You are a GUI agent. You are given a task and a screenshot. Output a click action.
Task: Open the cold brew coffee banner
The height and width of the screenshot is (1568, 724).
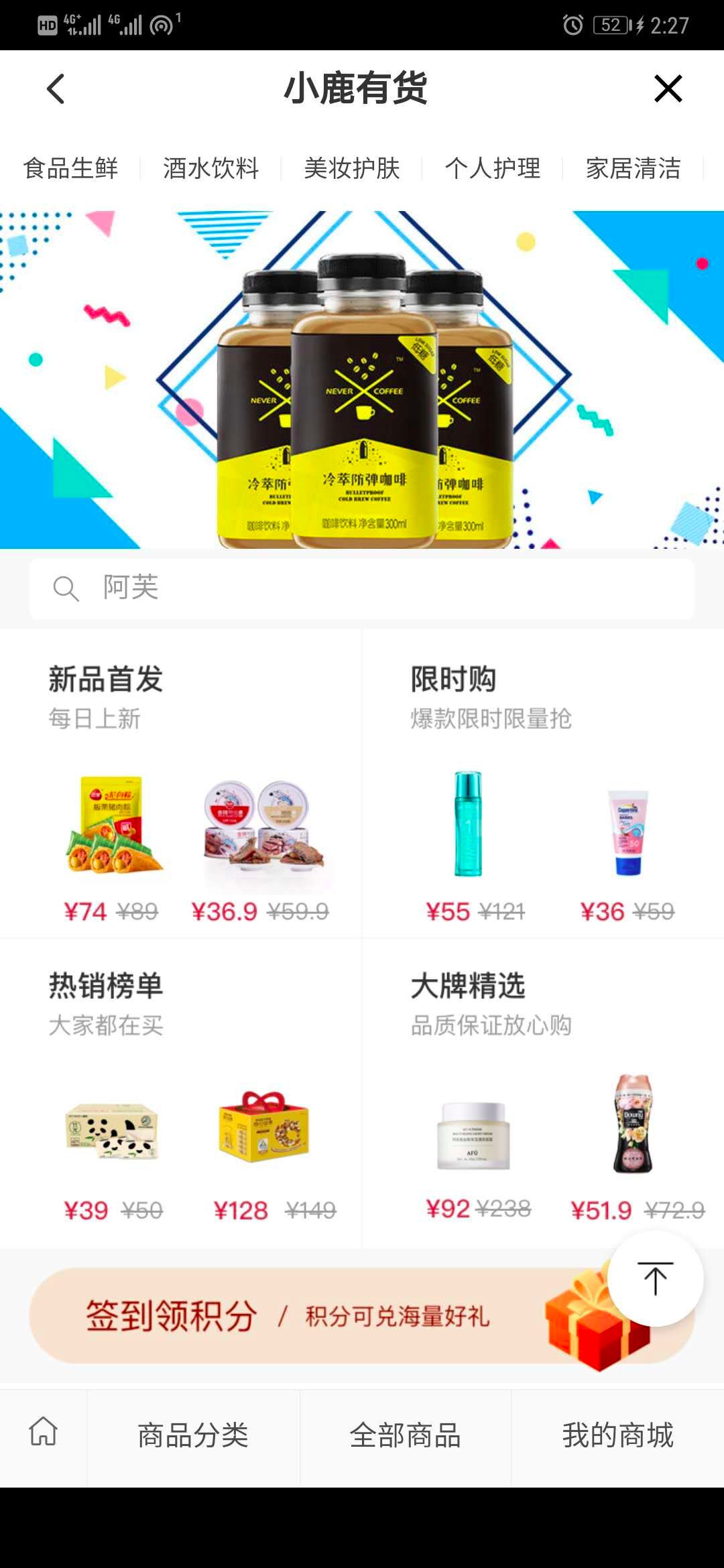362,379
